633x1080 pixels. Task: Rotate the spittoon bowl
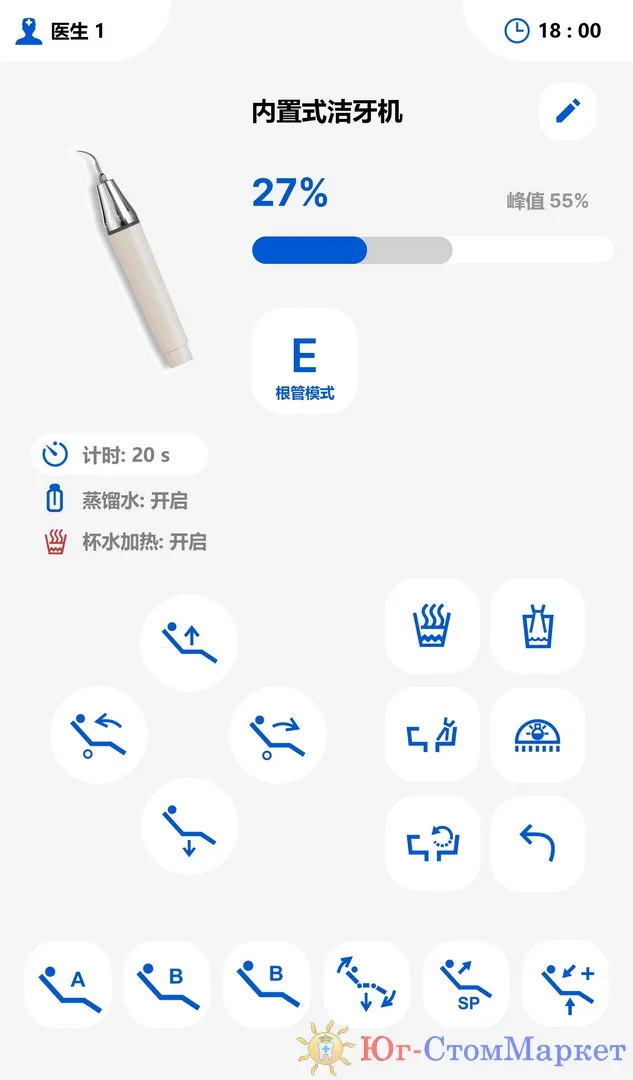pyautogui.click(x=432, y=843)
